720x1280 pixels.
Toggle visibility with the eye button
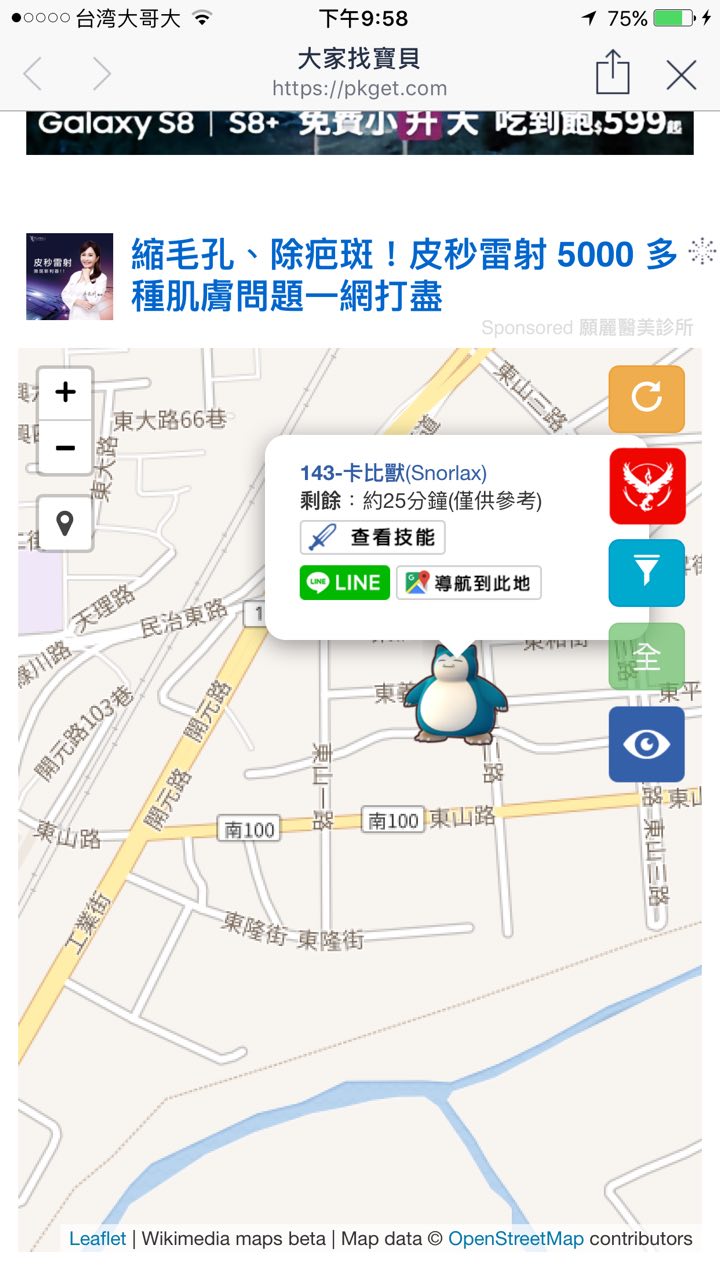(647, 744)
